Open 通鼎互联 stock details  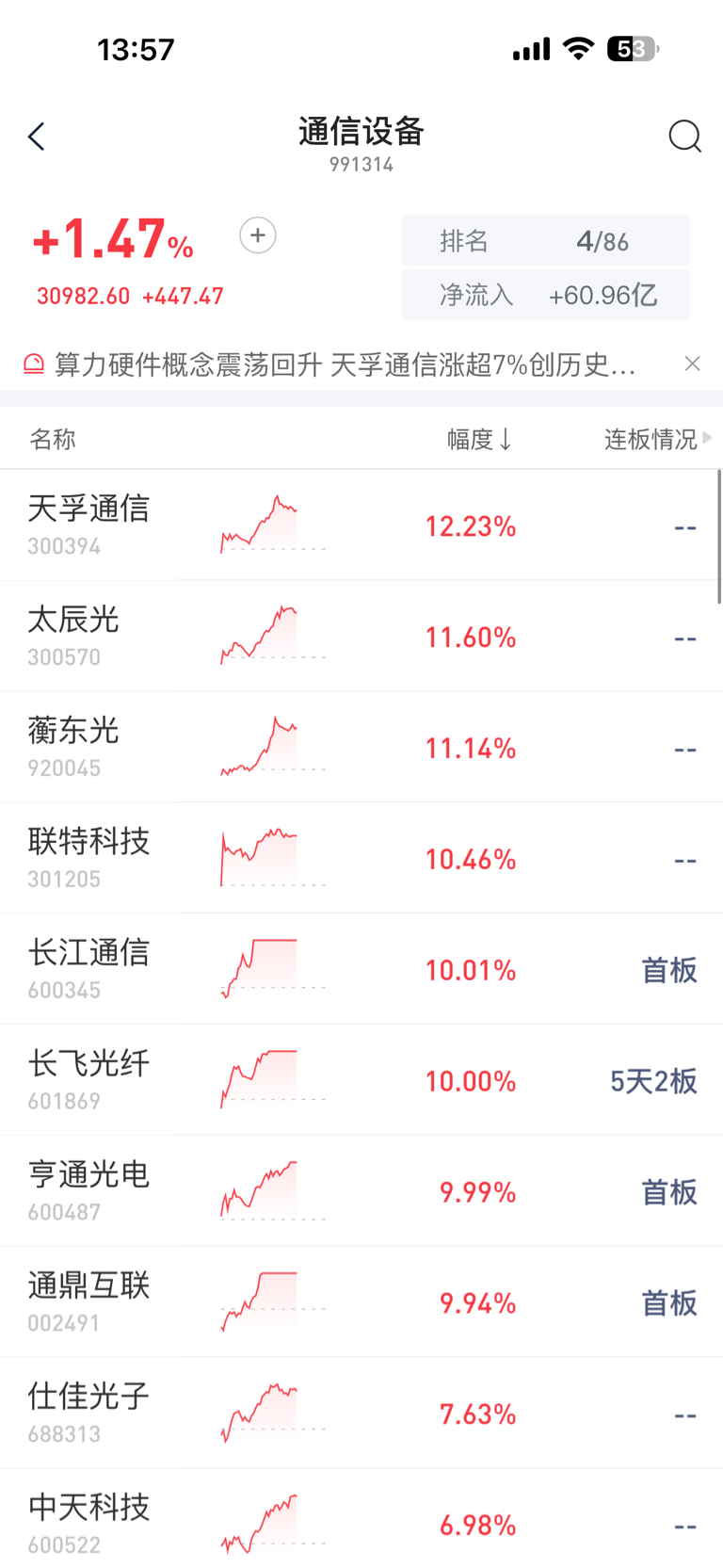point(88,1302)
